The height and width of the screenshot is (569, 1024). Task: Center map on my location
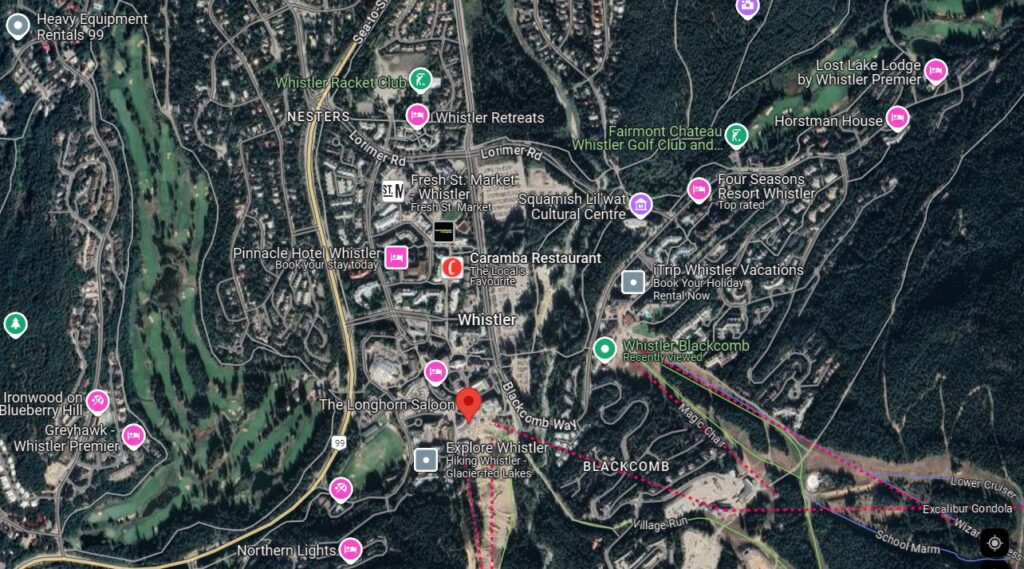coord(994,543)
